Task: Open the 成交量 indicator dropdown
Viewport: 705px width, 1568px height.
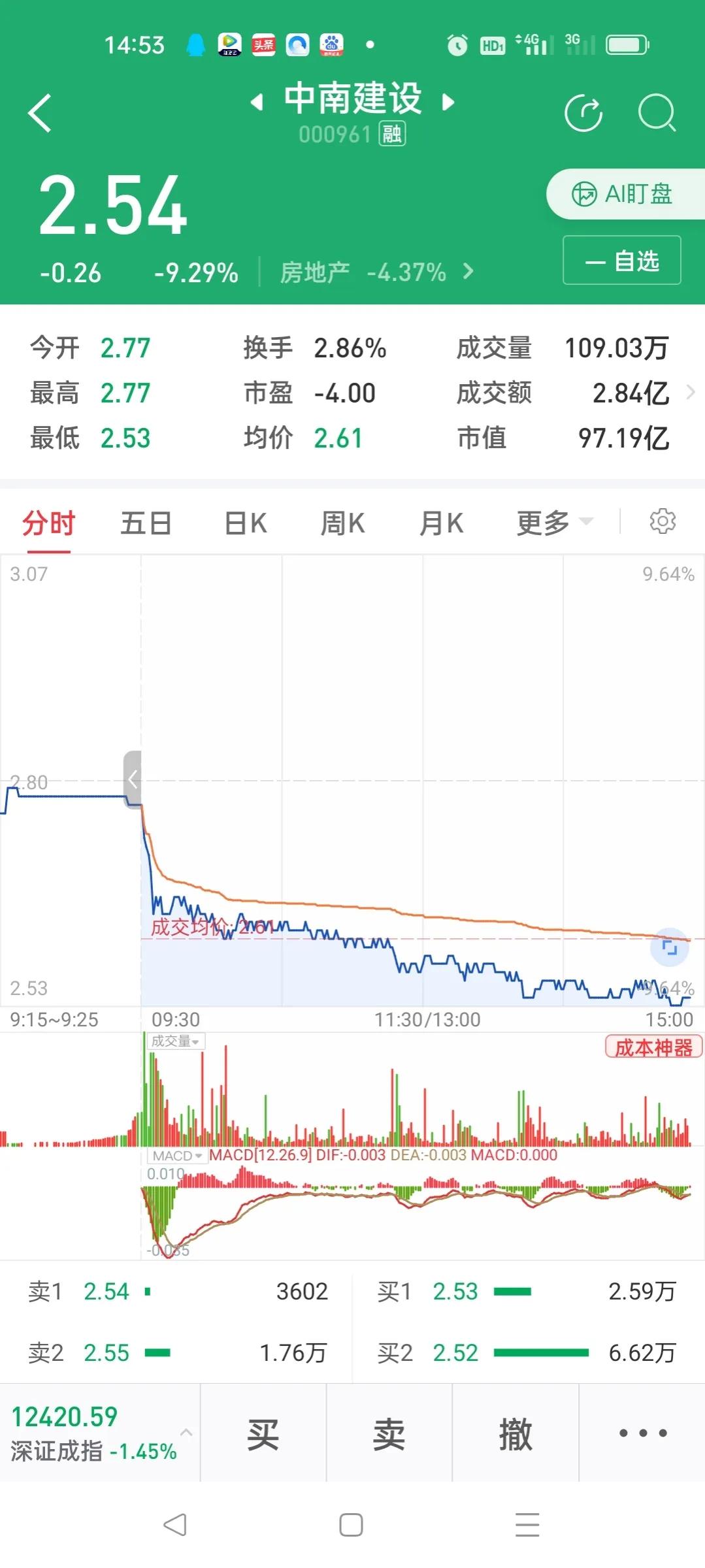Action: [176, 1041]
